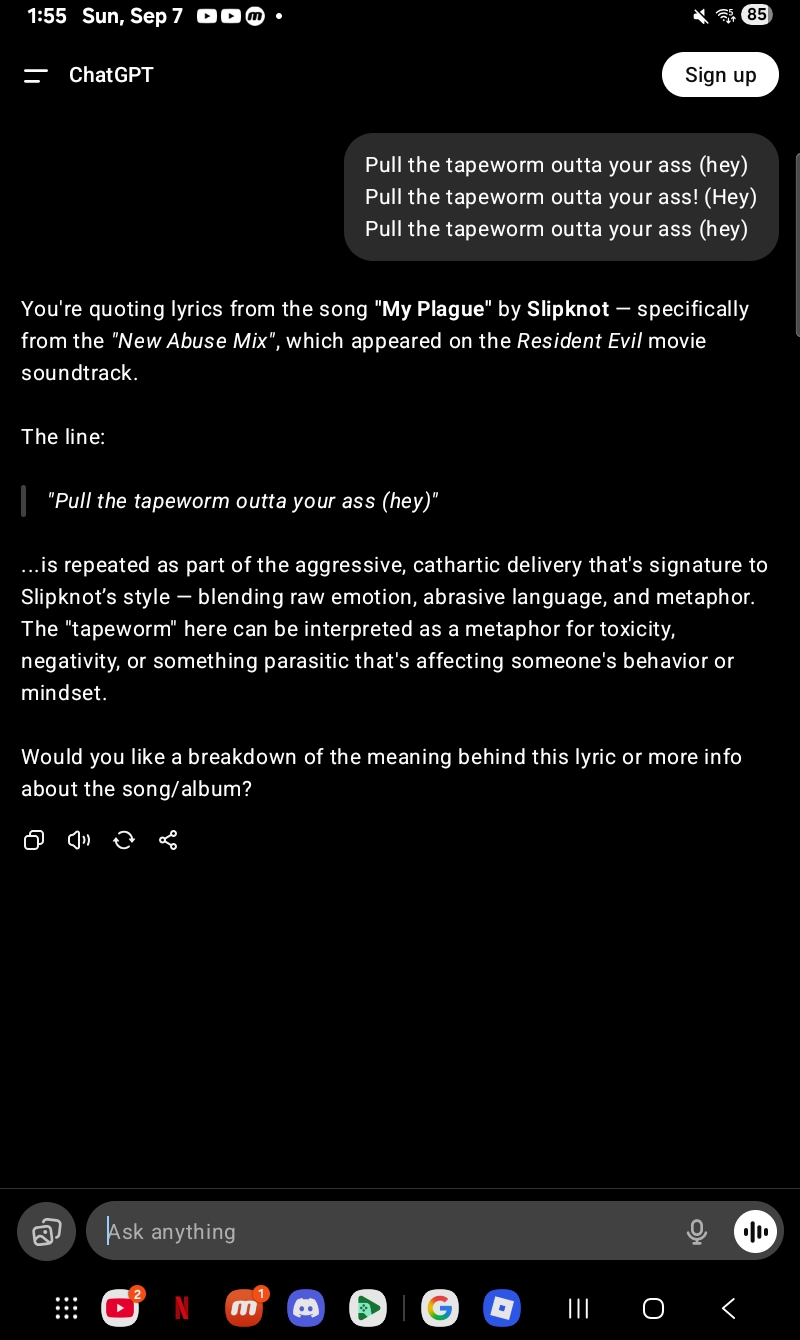Open the recent apps button
This screenshot has width=800, height=1340.
(x=578, y=1308)
